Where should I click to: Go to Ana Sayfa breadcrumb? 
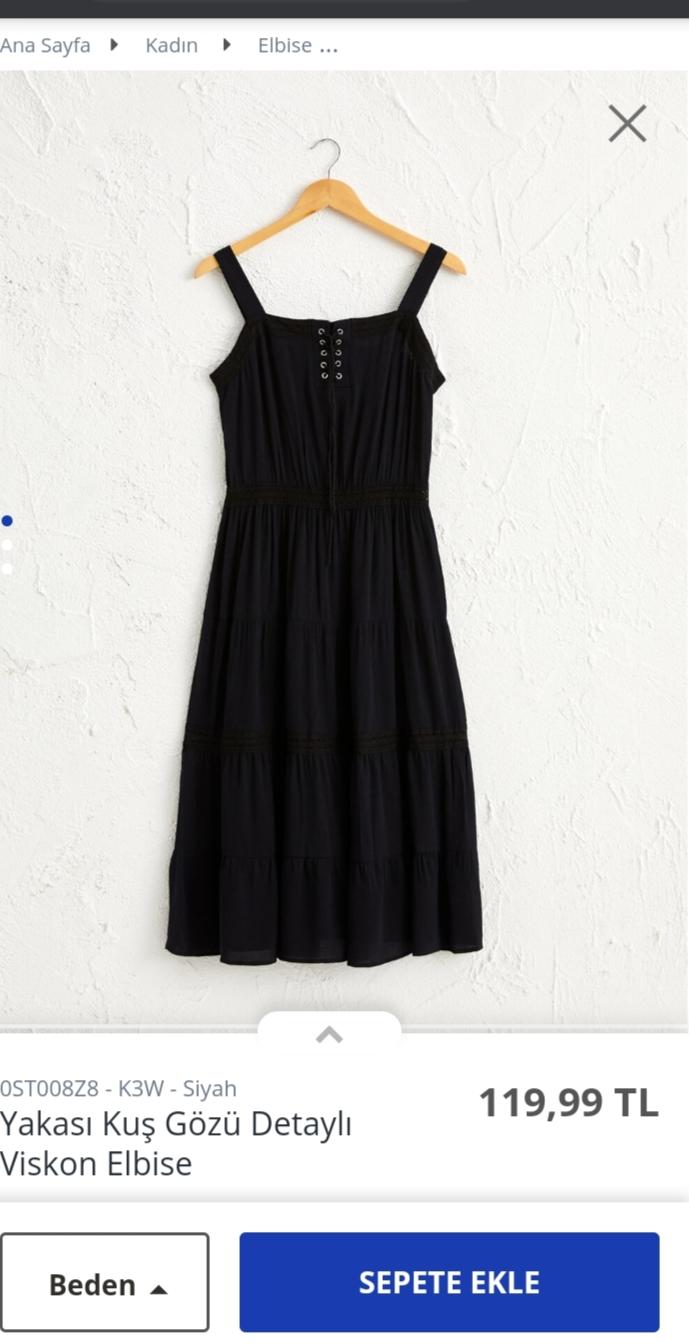[45, 45]
